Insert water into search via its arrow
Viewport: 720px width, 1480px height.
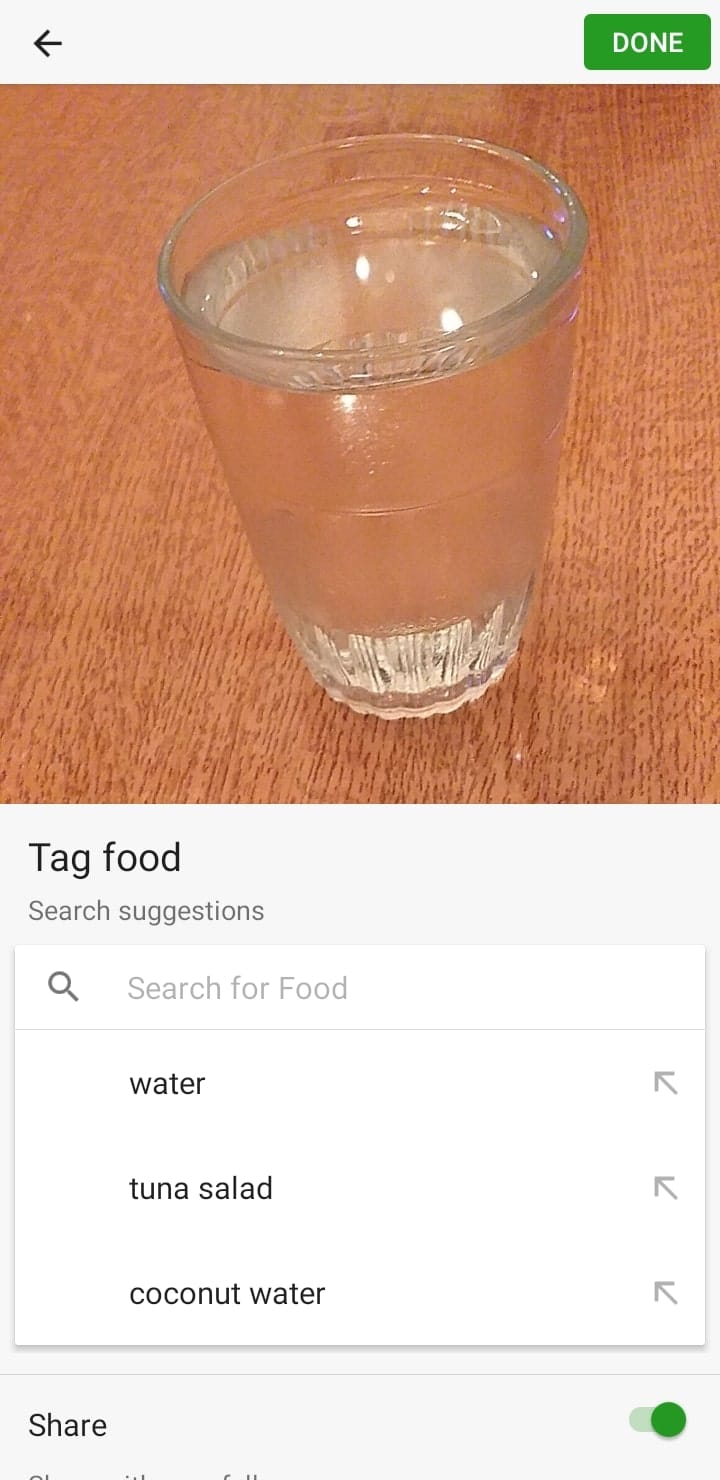pyautogui.click(x=665, y=1083)
